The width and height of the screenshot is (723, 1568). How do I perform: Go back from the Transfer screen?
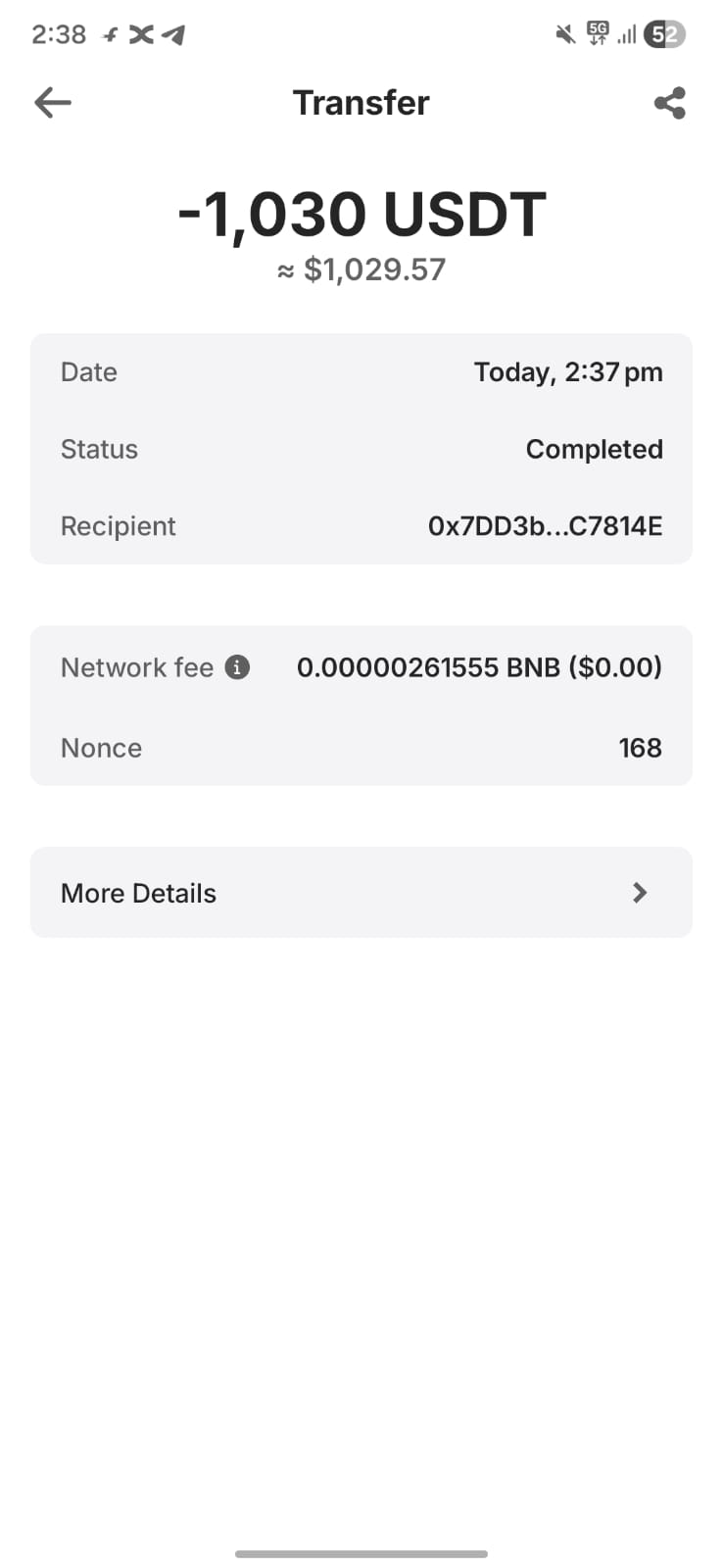click(x=53, y=103)
